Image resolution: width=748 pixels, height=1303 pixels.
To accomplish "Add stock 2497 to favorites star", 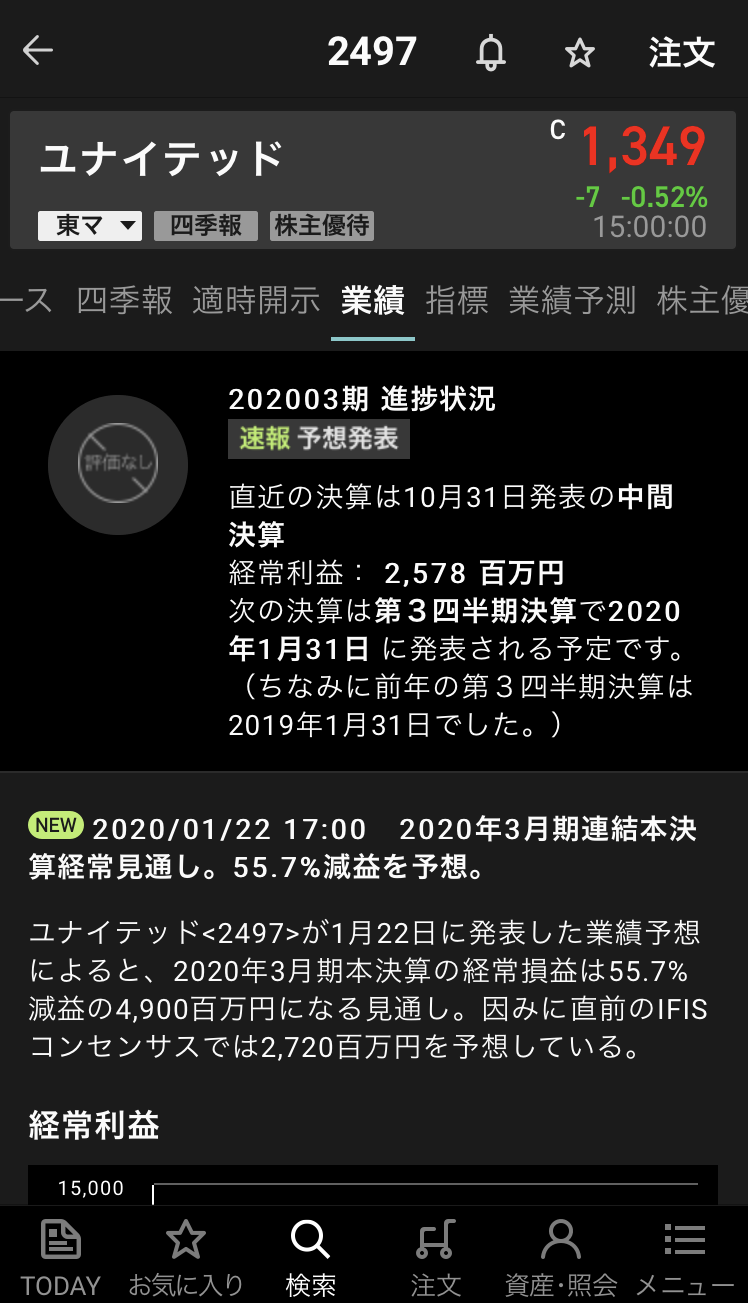I will [x=580, y=53].
